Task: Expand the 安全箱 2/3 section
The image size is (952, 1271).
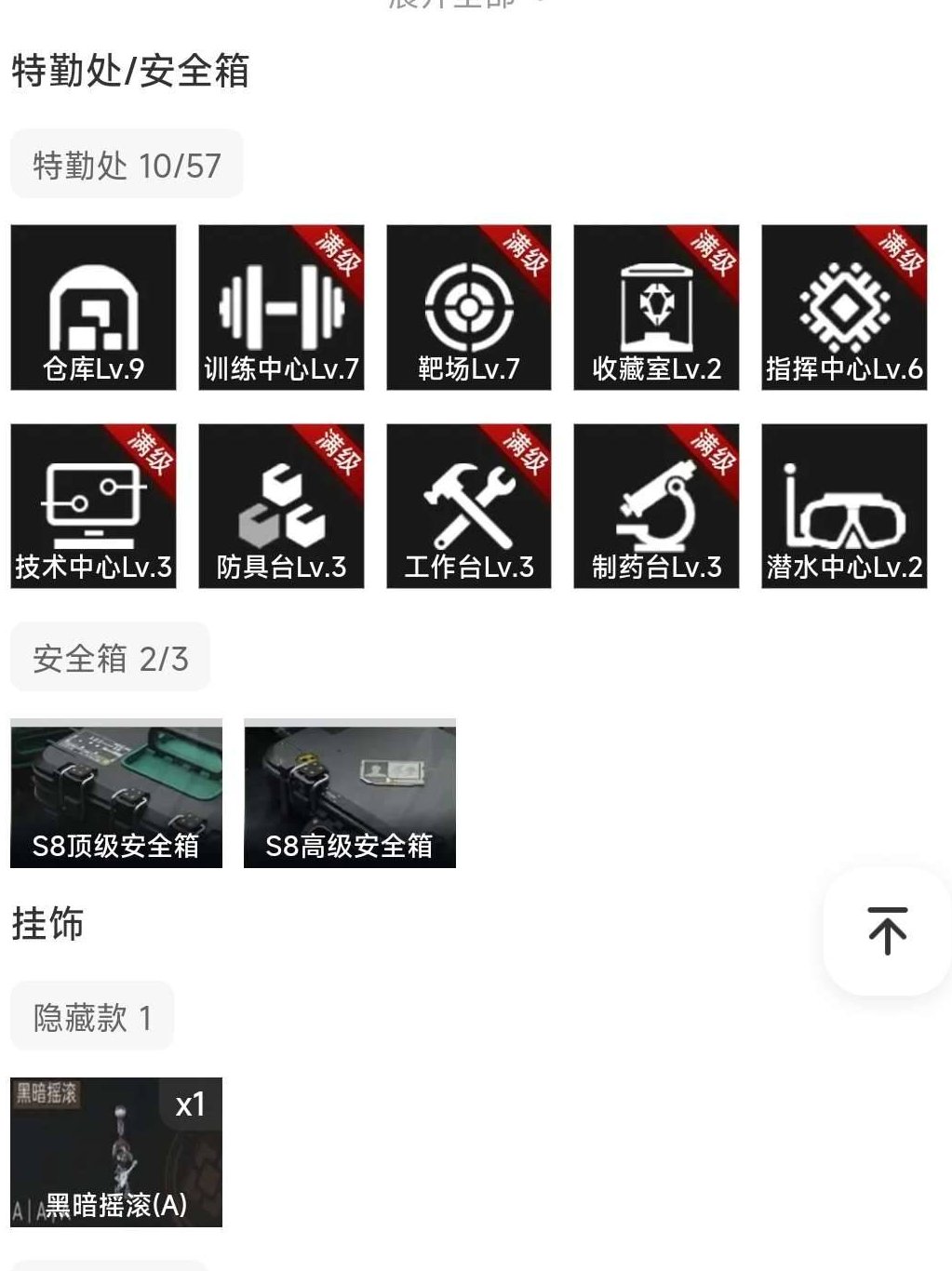Action: coord(109,657)
